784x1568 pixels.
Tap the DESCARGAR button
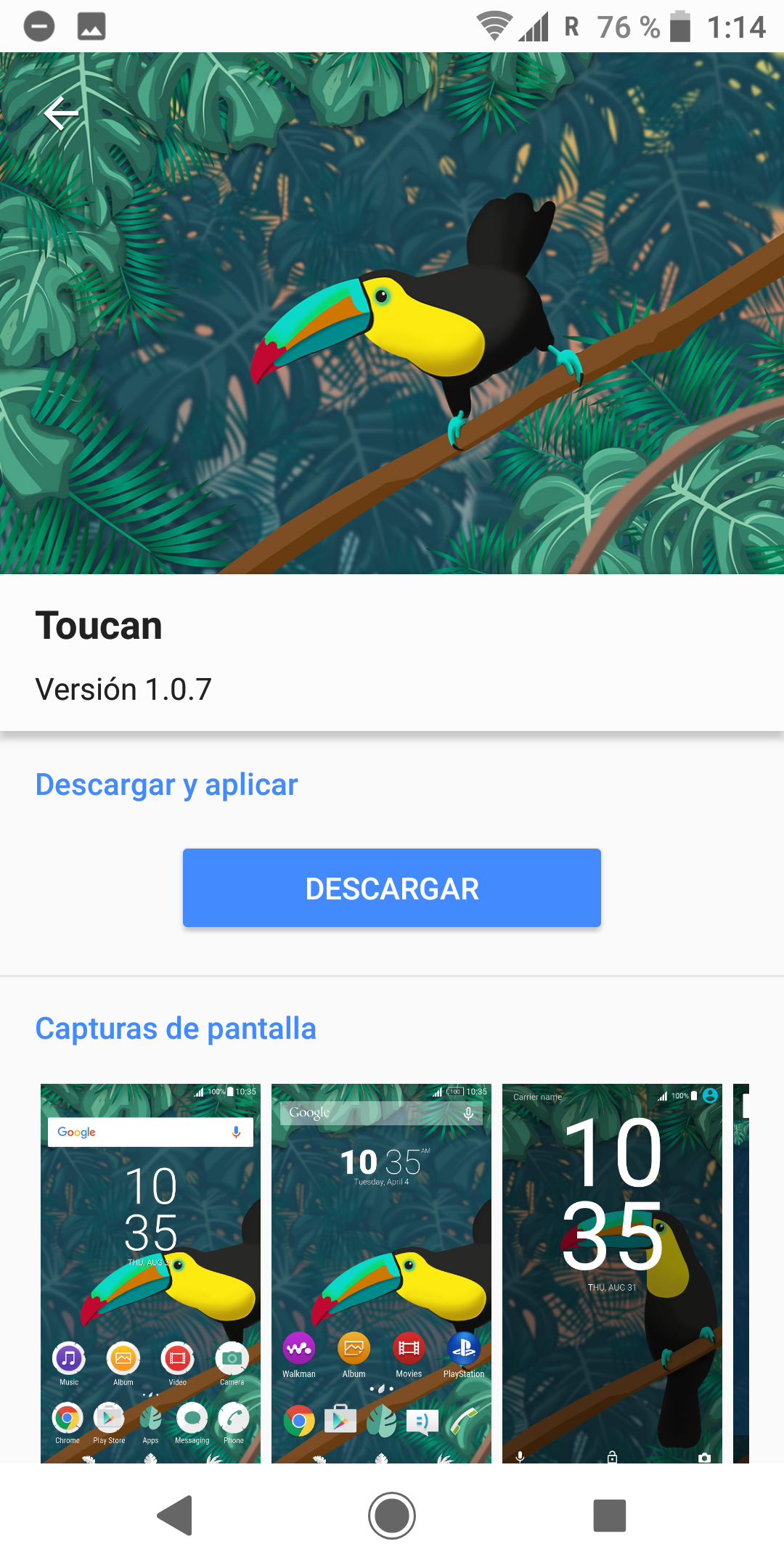tap(392, 888)
